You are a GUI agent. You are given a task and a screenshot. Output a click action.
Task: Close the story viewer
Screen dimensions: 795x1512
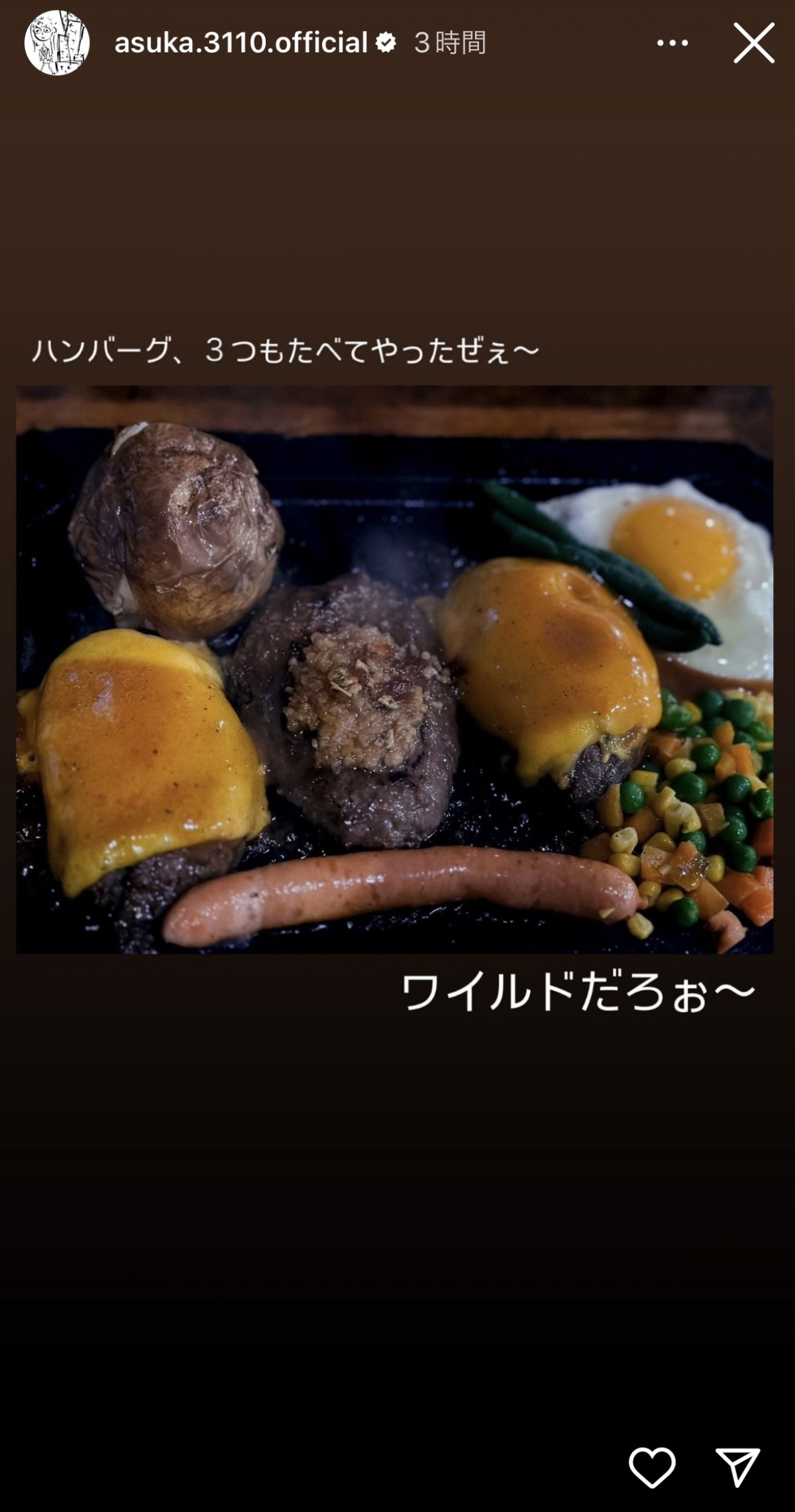[x=753, y=43]
